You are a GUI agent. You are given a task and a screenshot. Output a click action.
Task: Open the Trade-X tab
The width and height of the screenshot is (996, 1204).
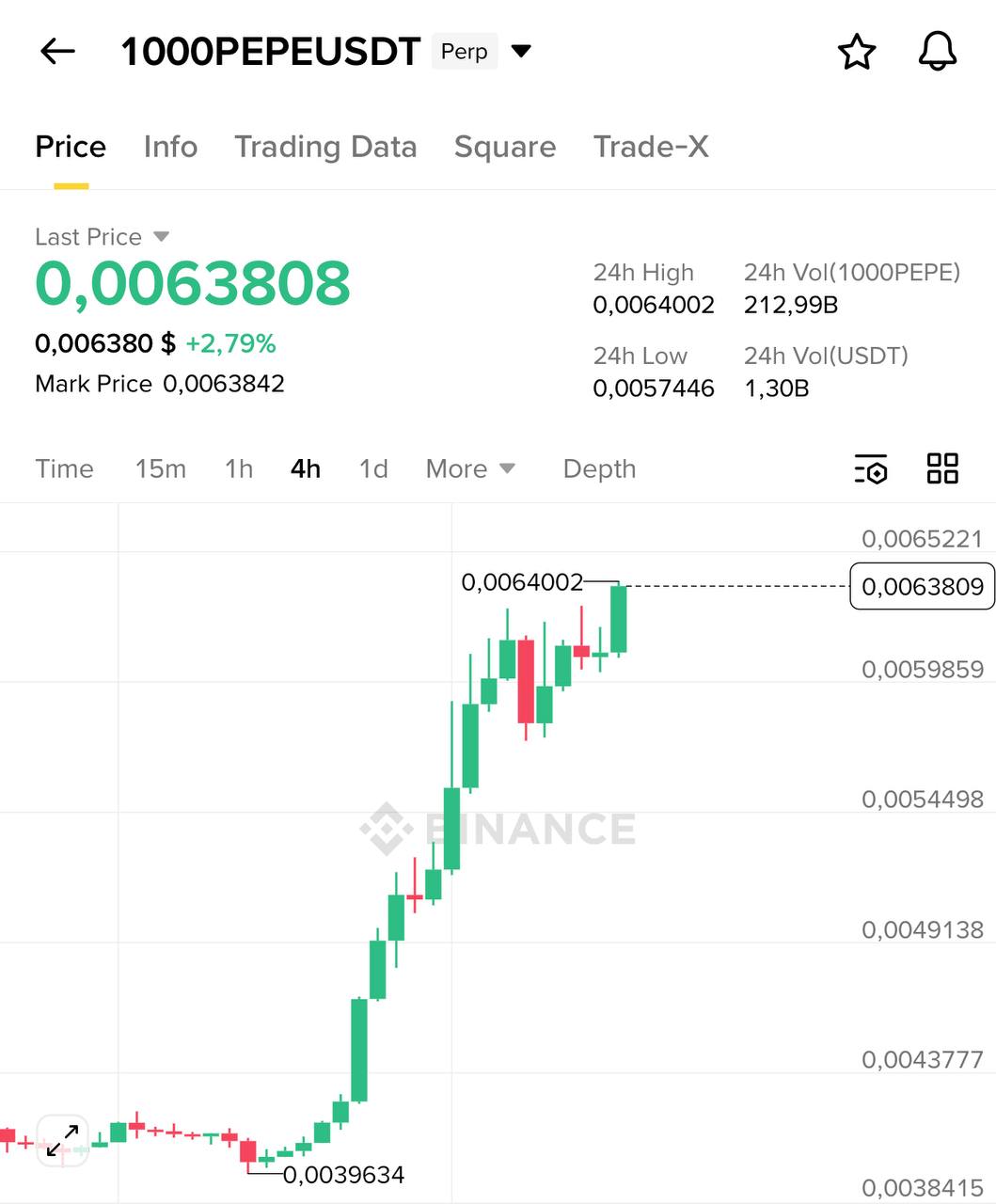click(651, 147)
